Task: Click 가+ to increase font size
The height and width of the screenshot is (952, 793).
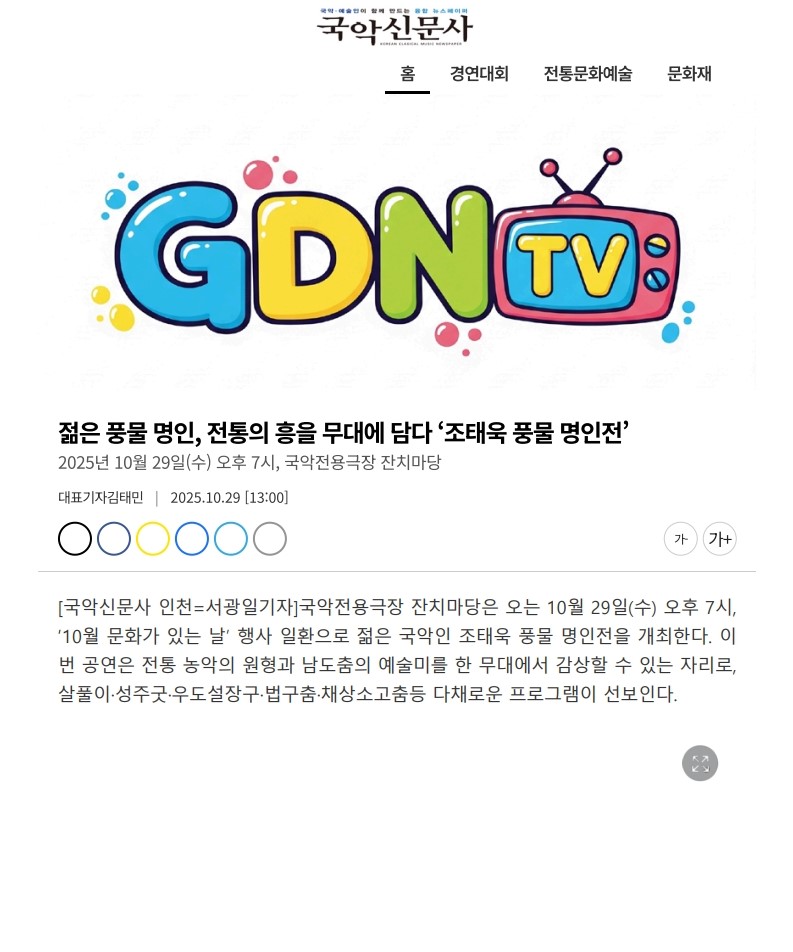Action: click(719, 538)
